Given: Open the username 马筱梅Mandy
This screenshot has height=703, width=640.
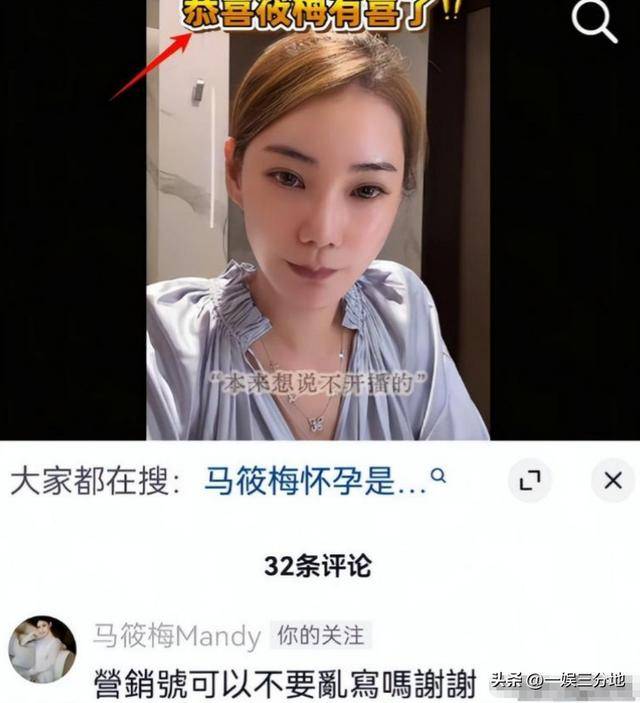Looking at the screenshot, I should pyautogui.click(x=176, y=636).
